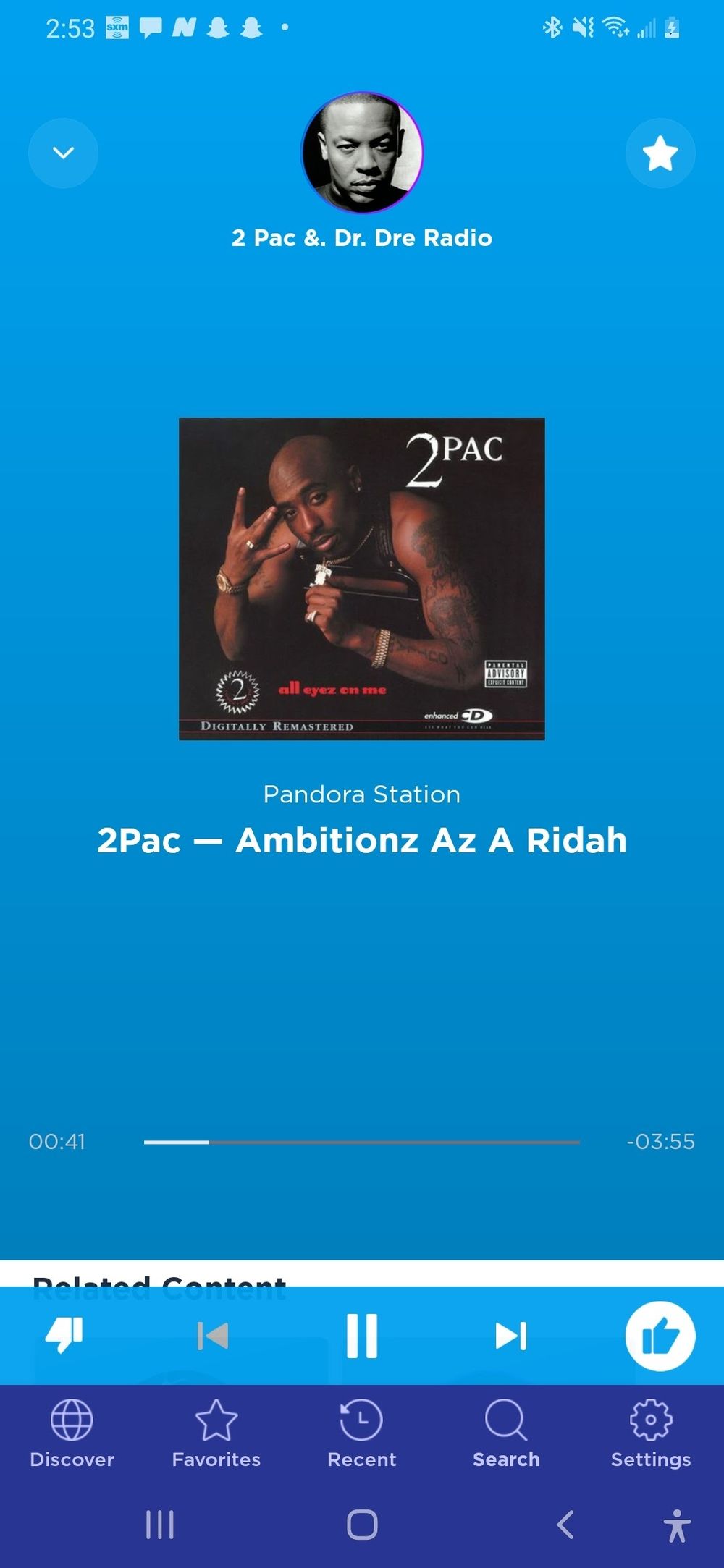Collapse the player with the down chevron
The height and width of the screenshot is (1568, 724).
click(63, 153)
